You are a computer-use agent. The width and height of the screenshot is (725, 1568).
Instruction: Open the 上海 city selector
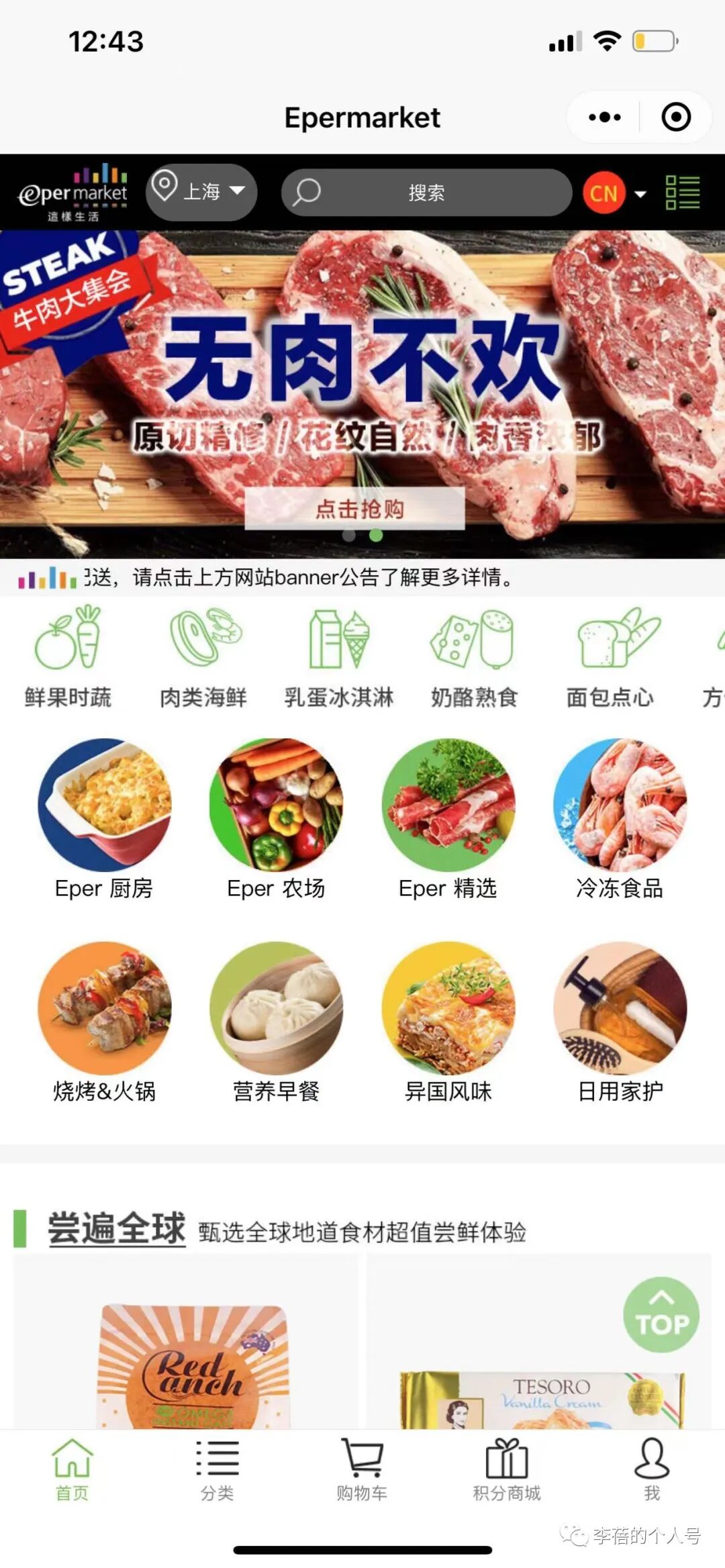201,192
